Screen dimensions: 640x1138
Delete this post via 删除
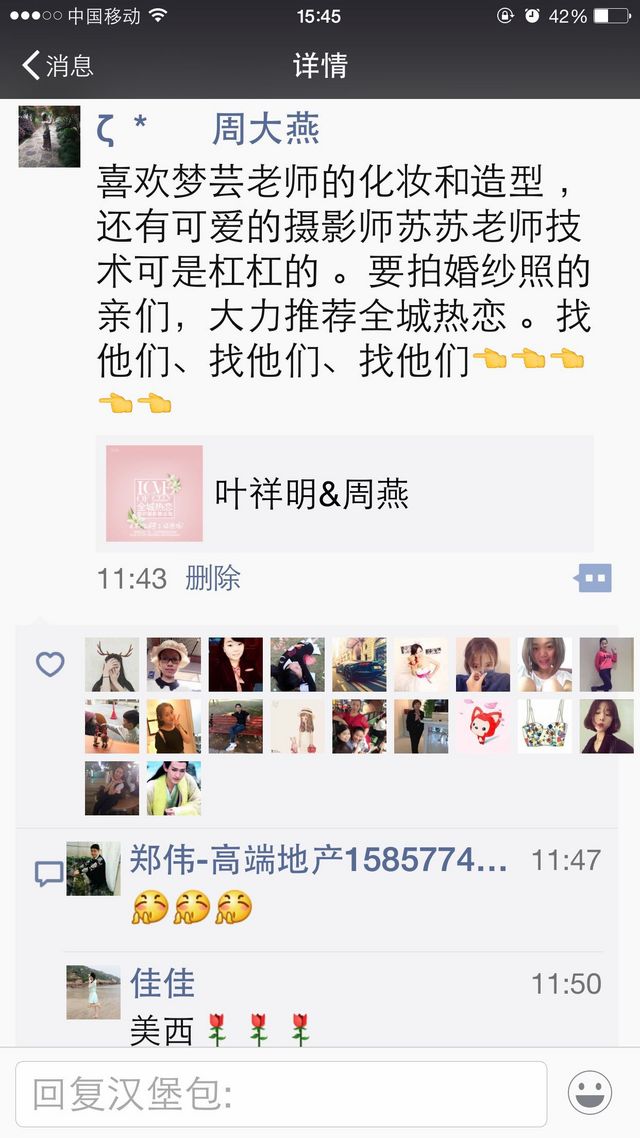click(213, 578)
